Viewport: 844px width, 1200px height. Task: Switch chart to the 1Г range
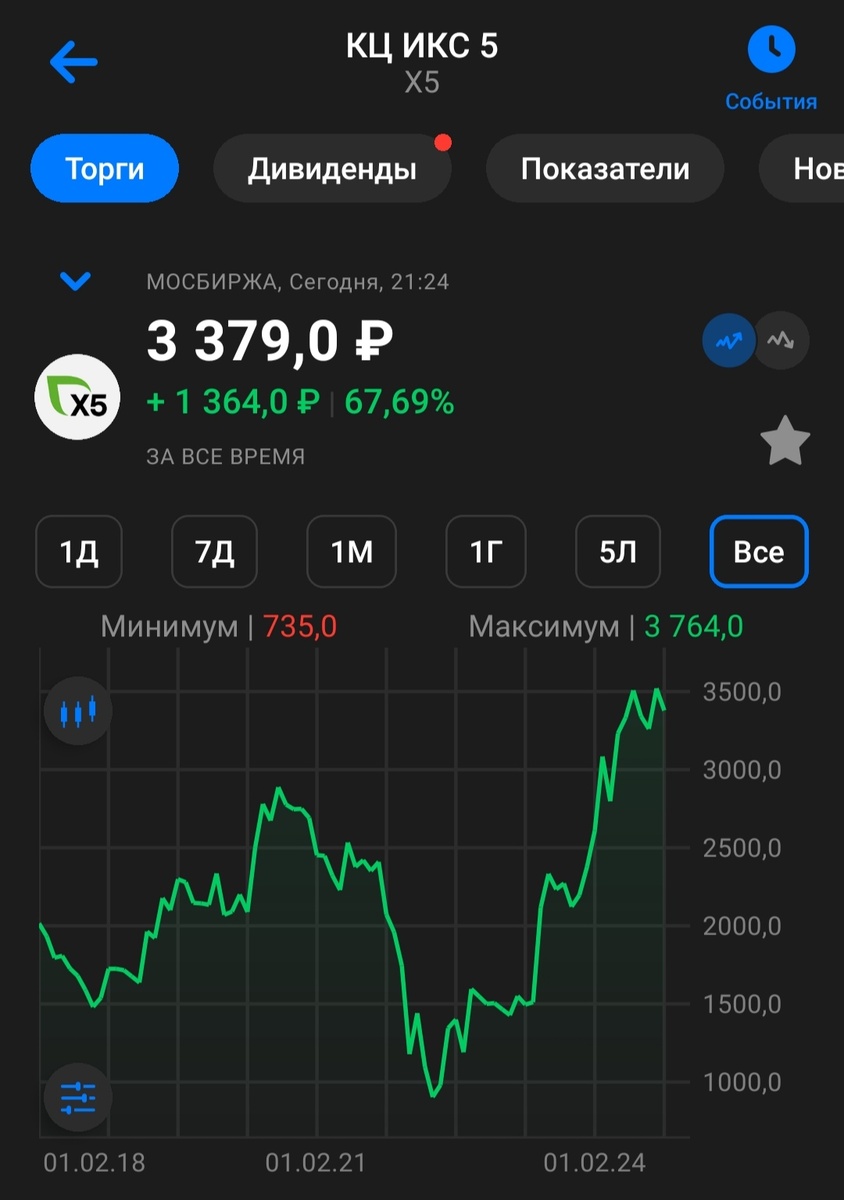485,551
